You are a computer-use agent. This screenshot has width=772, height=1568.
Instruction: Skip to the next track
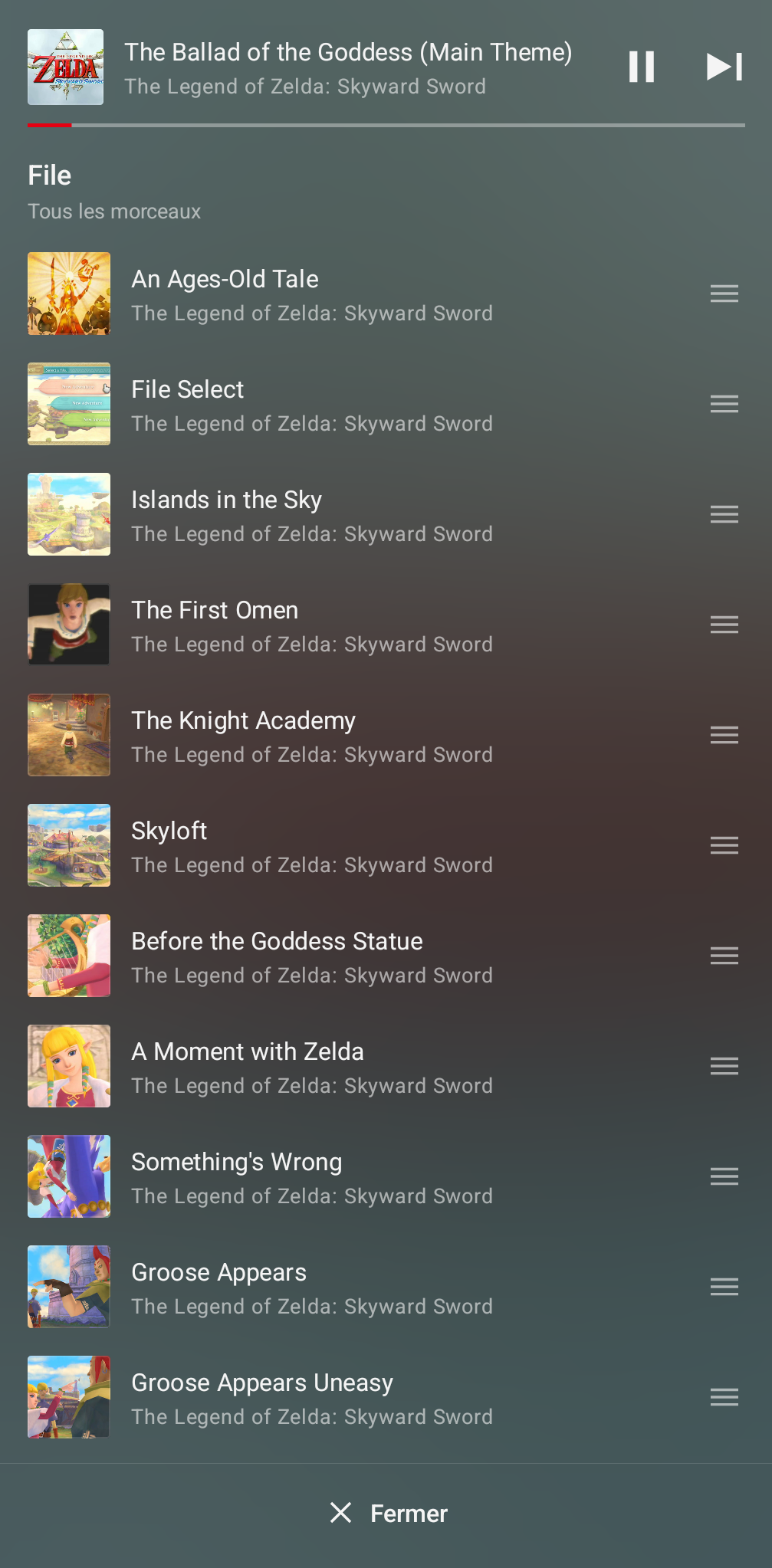724,67
